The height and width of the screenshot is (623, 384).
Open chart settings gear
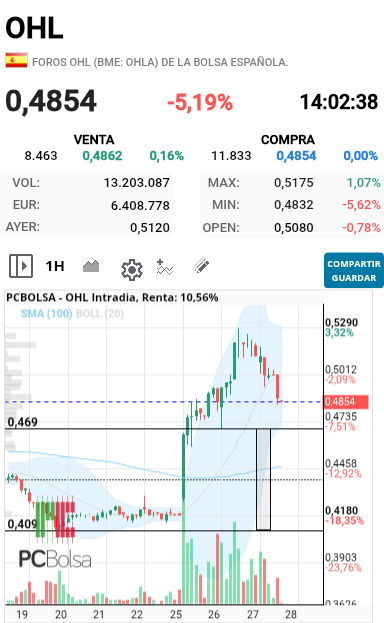click(x=132, y=270)
